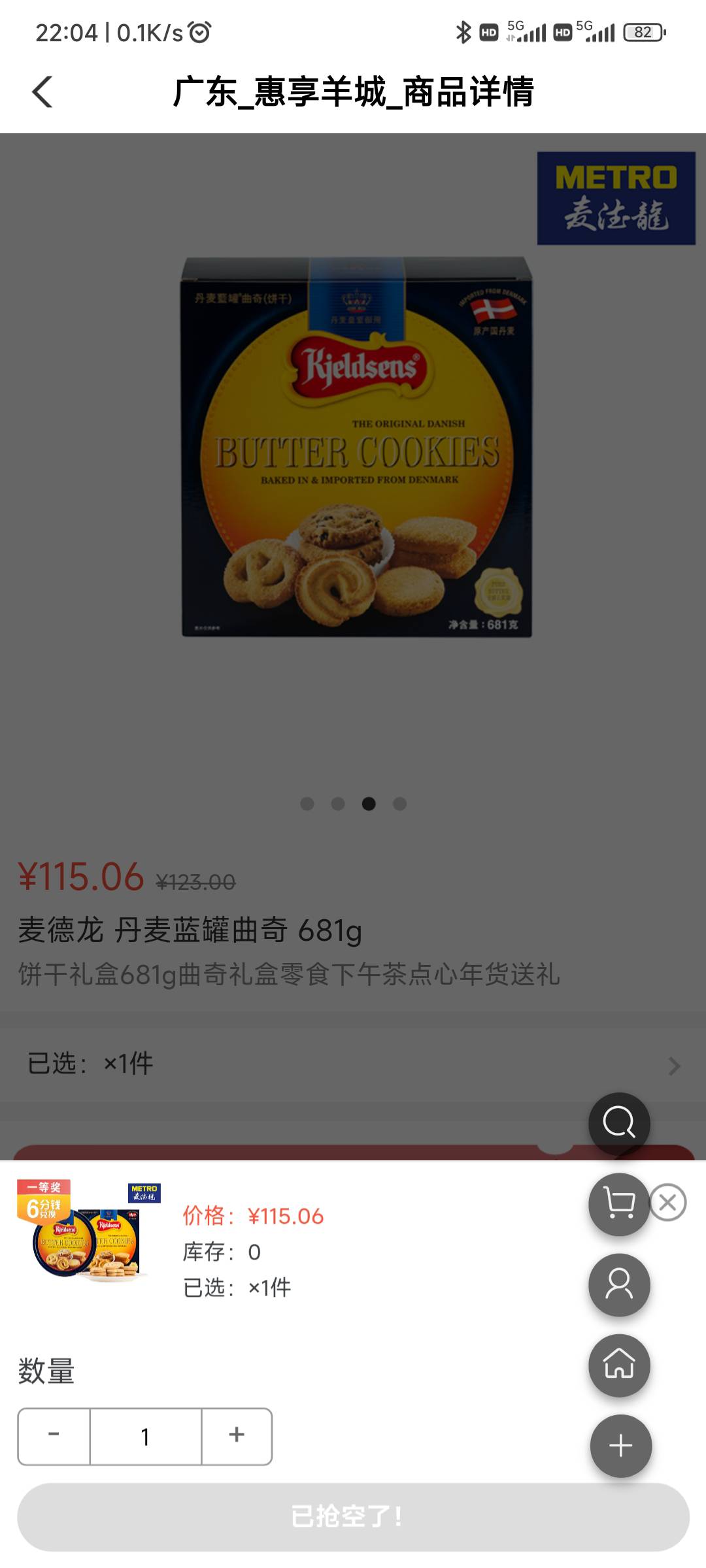This screenshot has height=1568, width=706.
Task: Decrease quantity with the minus button
Action: [54, 1436]
